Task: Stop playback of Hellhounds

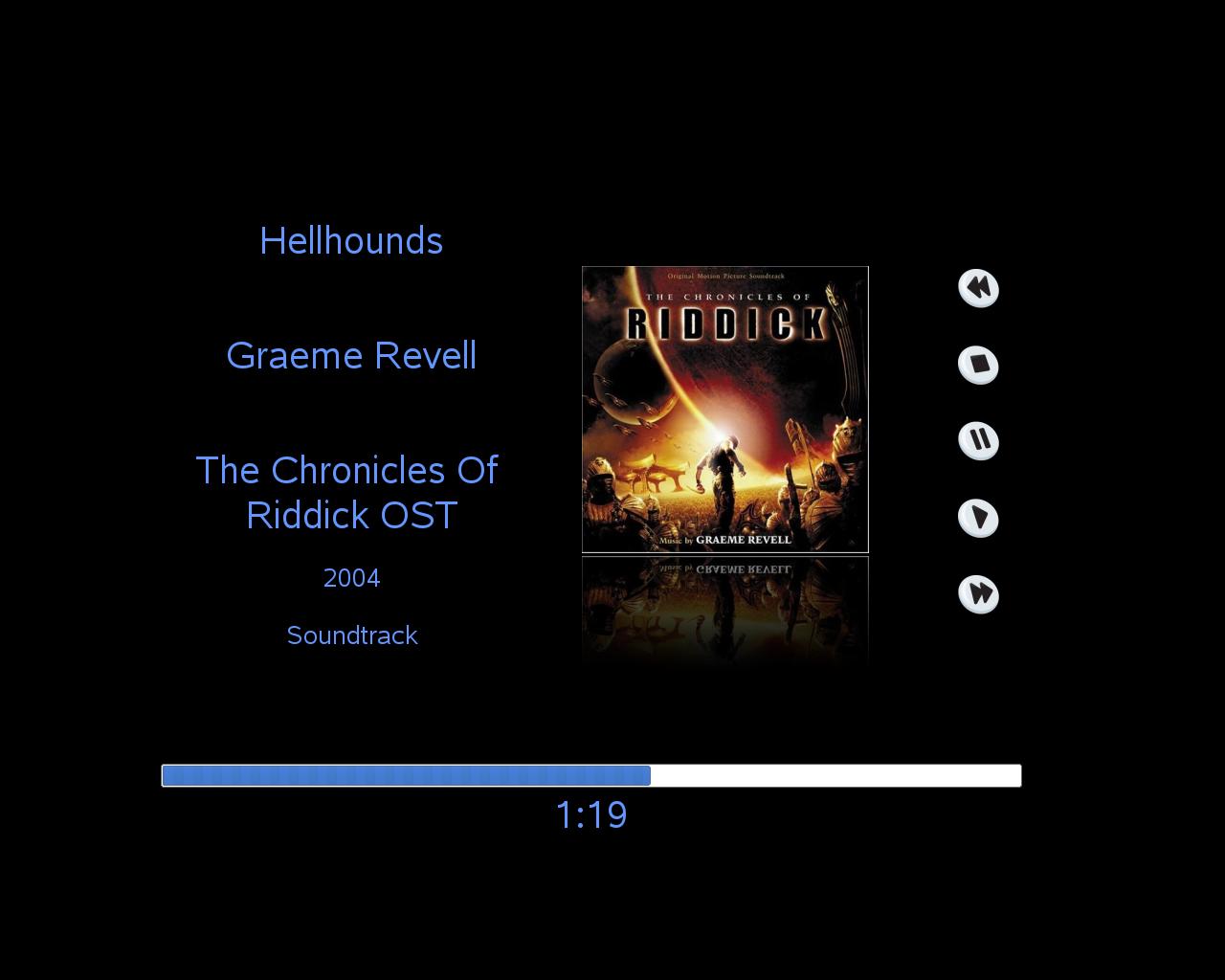Action: (x=978, y=365)
